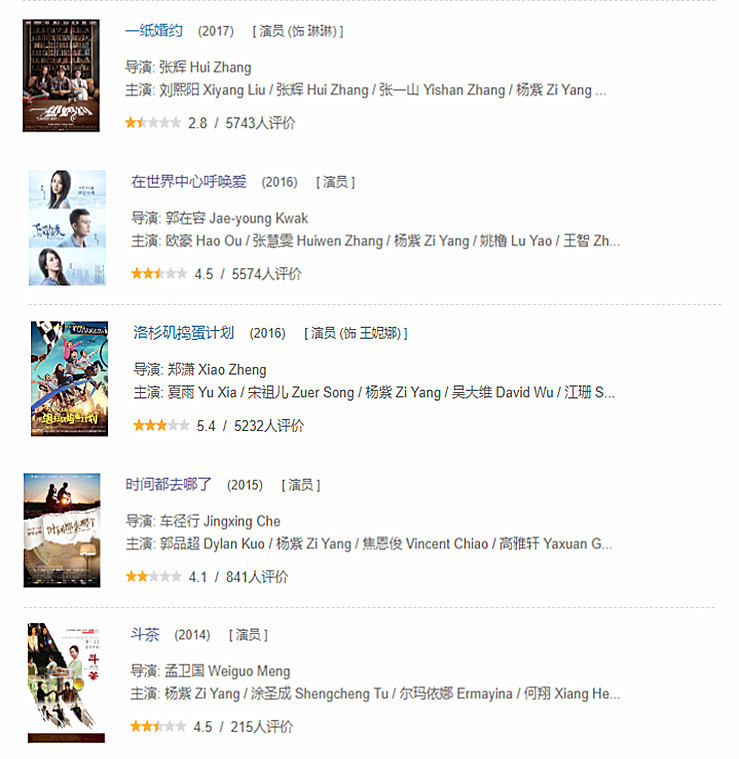Screen dimensions: 739x759
Task: Tap the poster of 洛杉矶捣蛋计划
Action: click(x=69, y=378)
